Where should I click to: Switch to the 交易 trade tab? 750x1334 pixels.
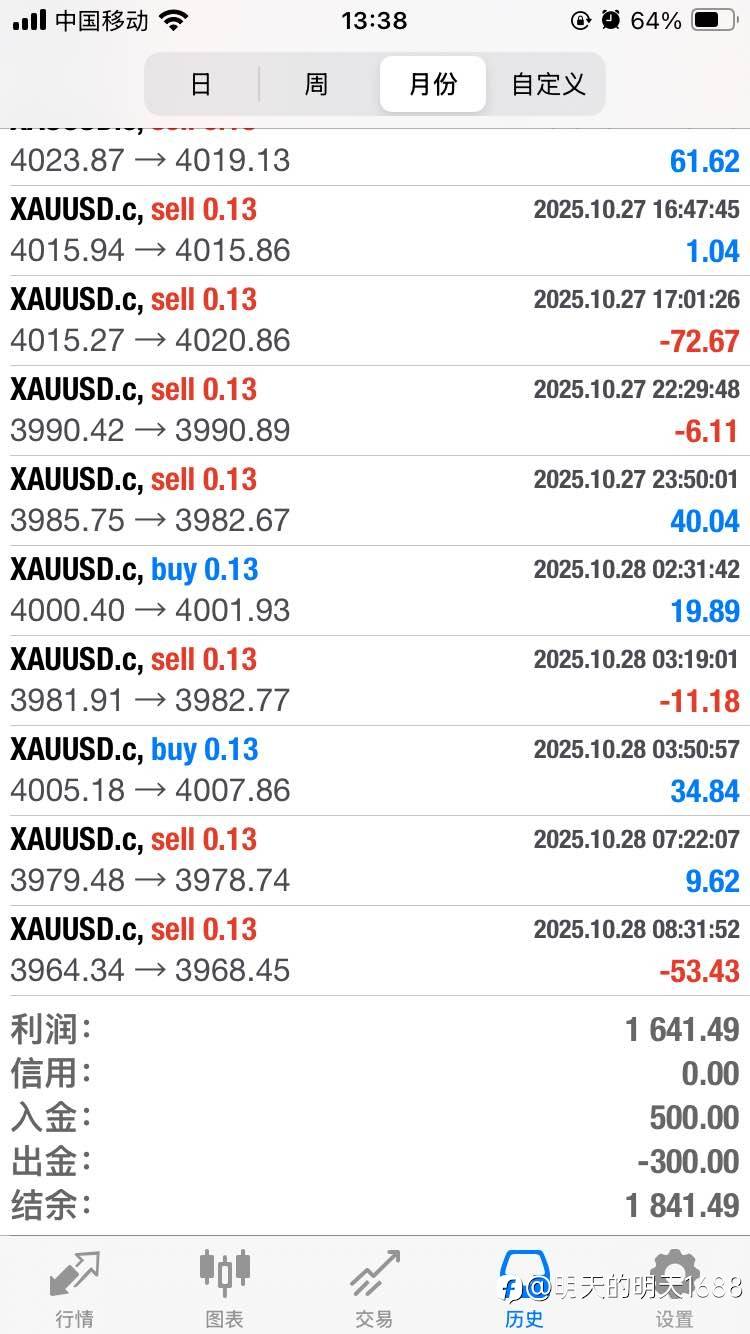(x=374, y=1288)
